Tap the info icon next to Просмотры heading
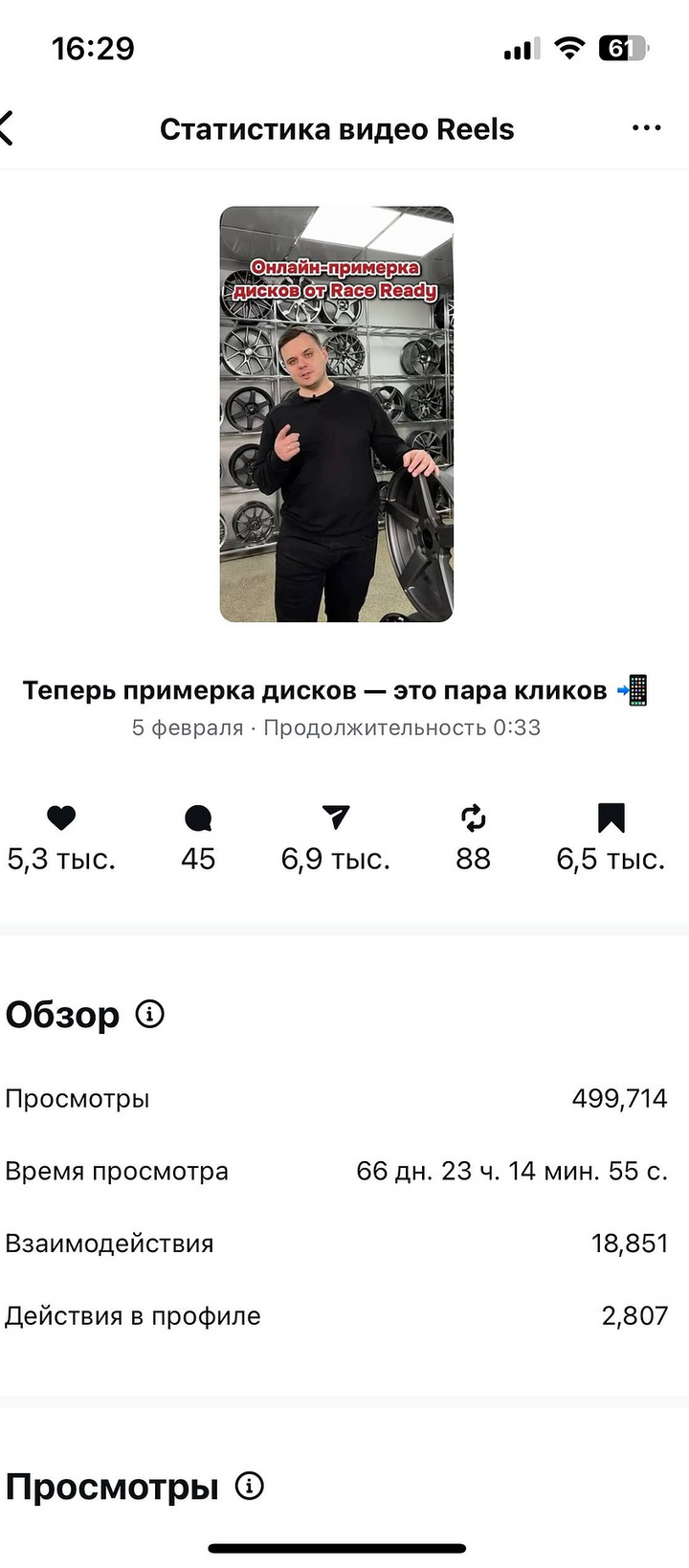The width and height of the screenshot is (689, 1568). pos(250,1486)
